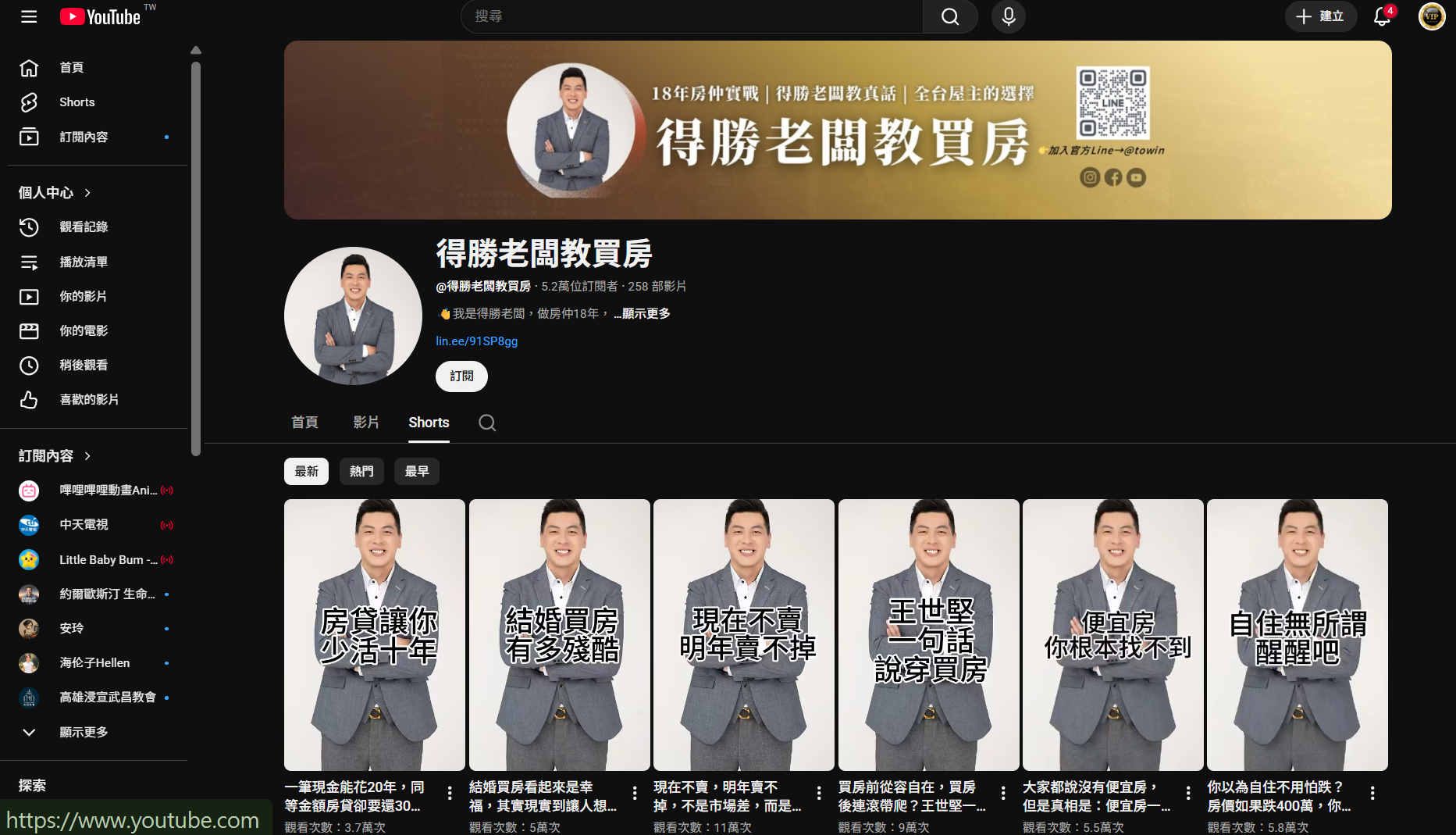
Task: Open the hamburger guide menu
Action: coord(29,16)
